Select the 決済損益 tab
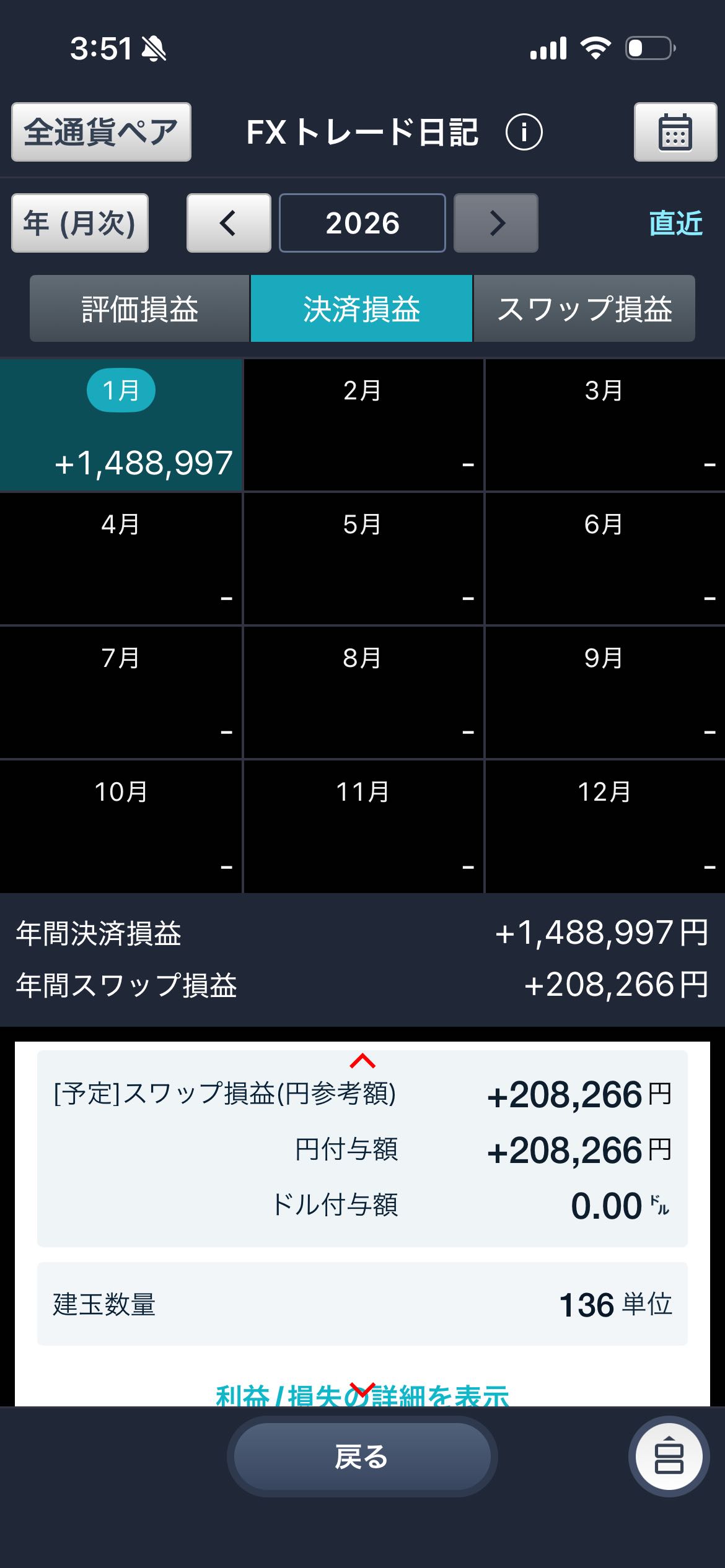725x1568 pixels. (362, 309)
